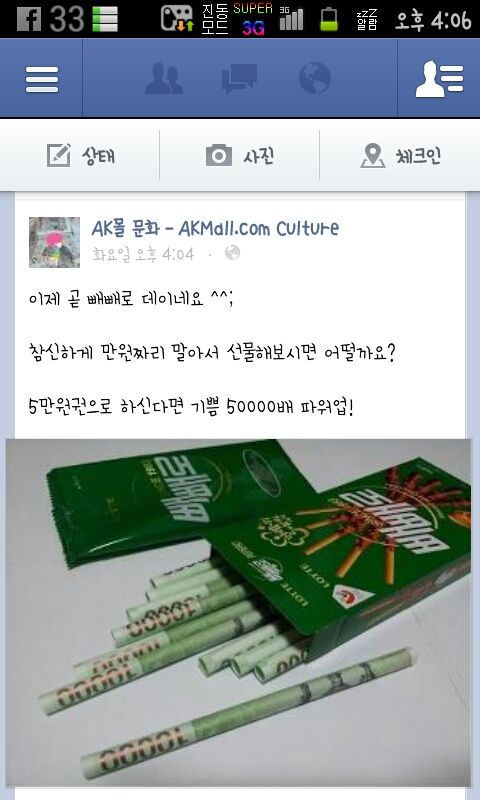Open the messages icon
This screenshot has width=480, height=800.
tap(239, 79)
